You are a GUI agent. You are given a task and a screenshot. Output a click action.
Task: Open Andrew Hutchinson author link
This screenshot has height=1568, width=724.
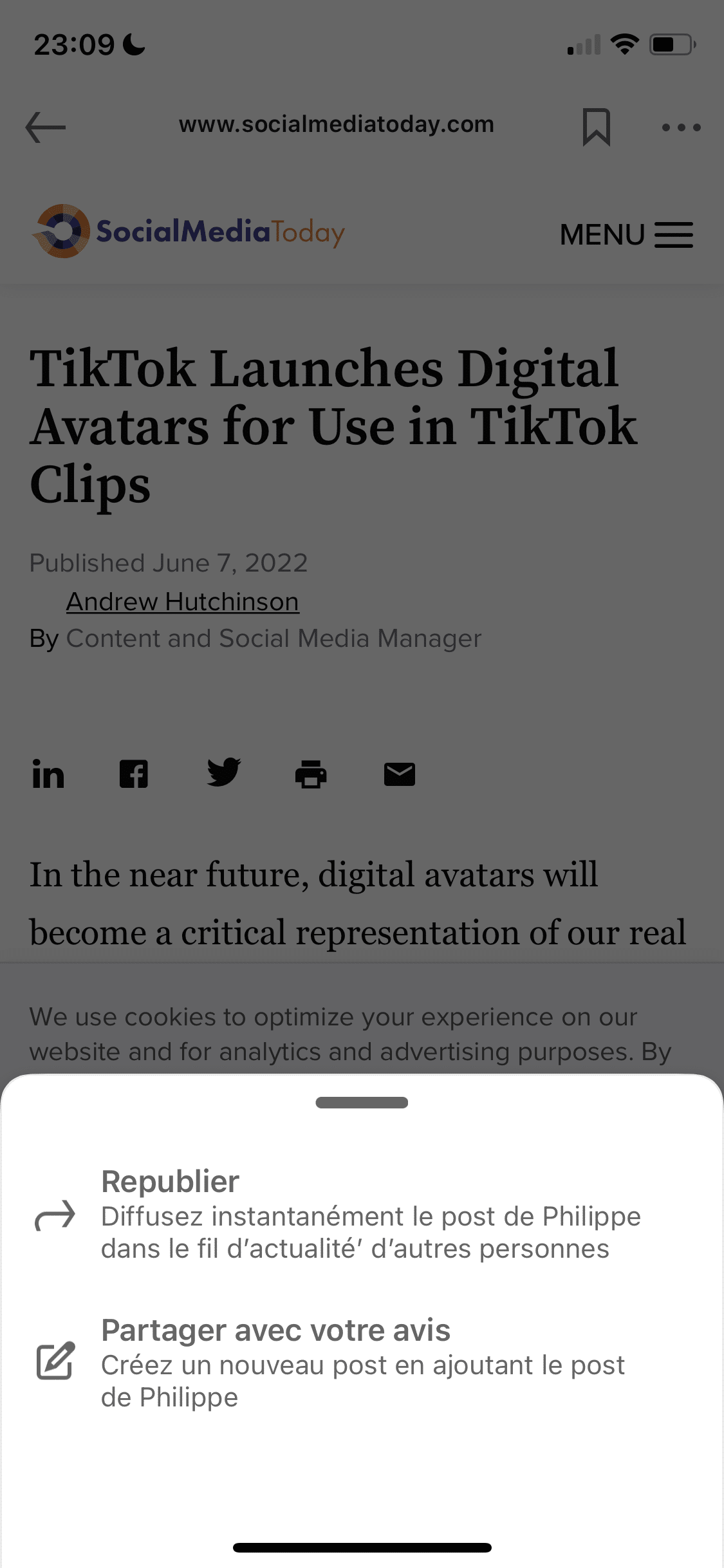pos(183,602)
